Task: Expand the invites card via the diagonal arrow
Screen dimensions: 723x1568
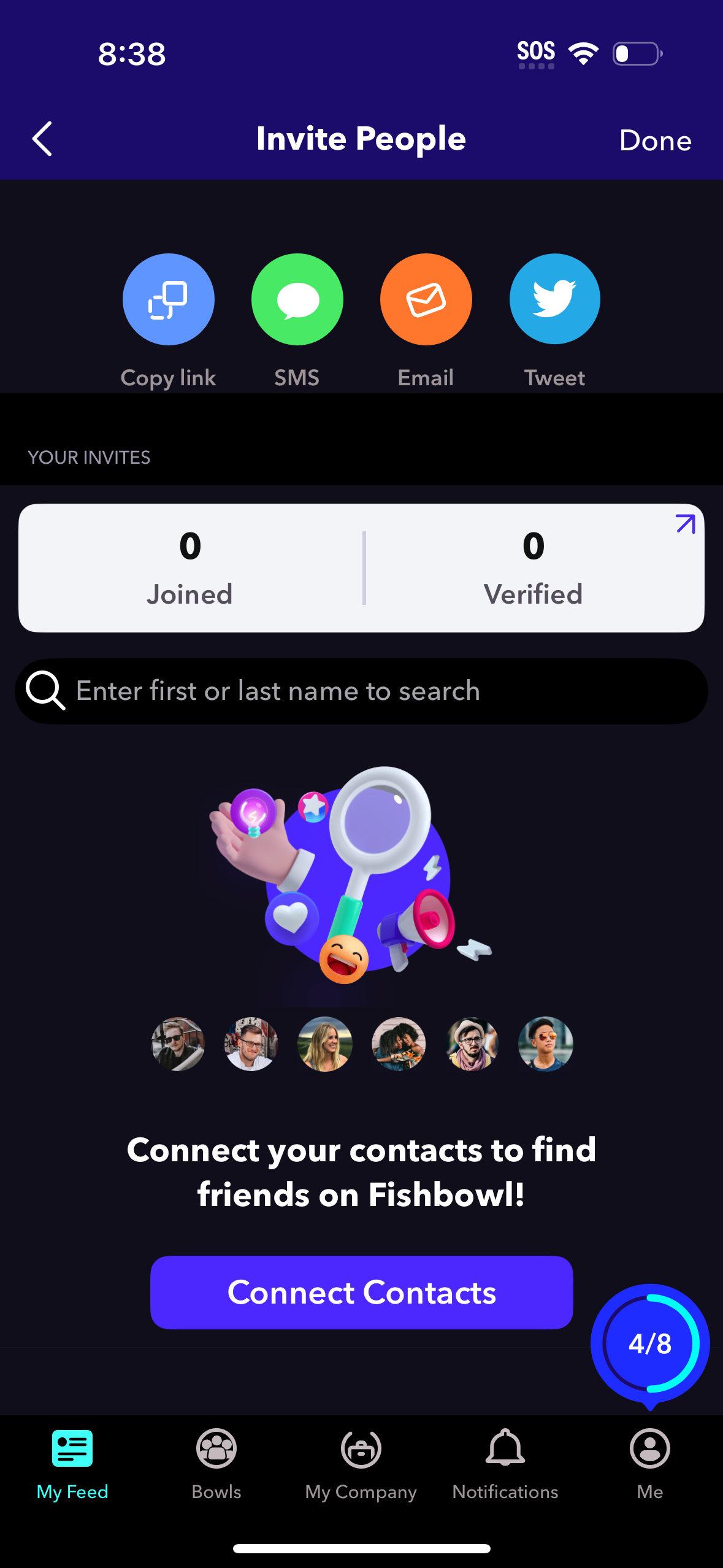Action: (x=685, y=523)
